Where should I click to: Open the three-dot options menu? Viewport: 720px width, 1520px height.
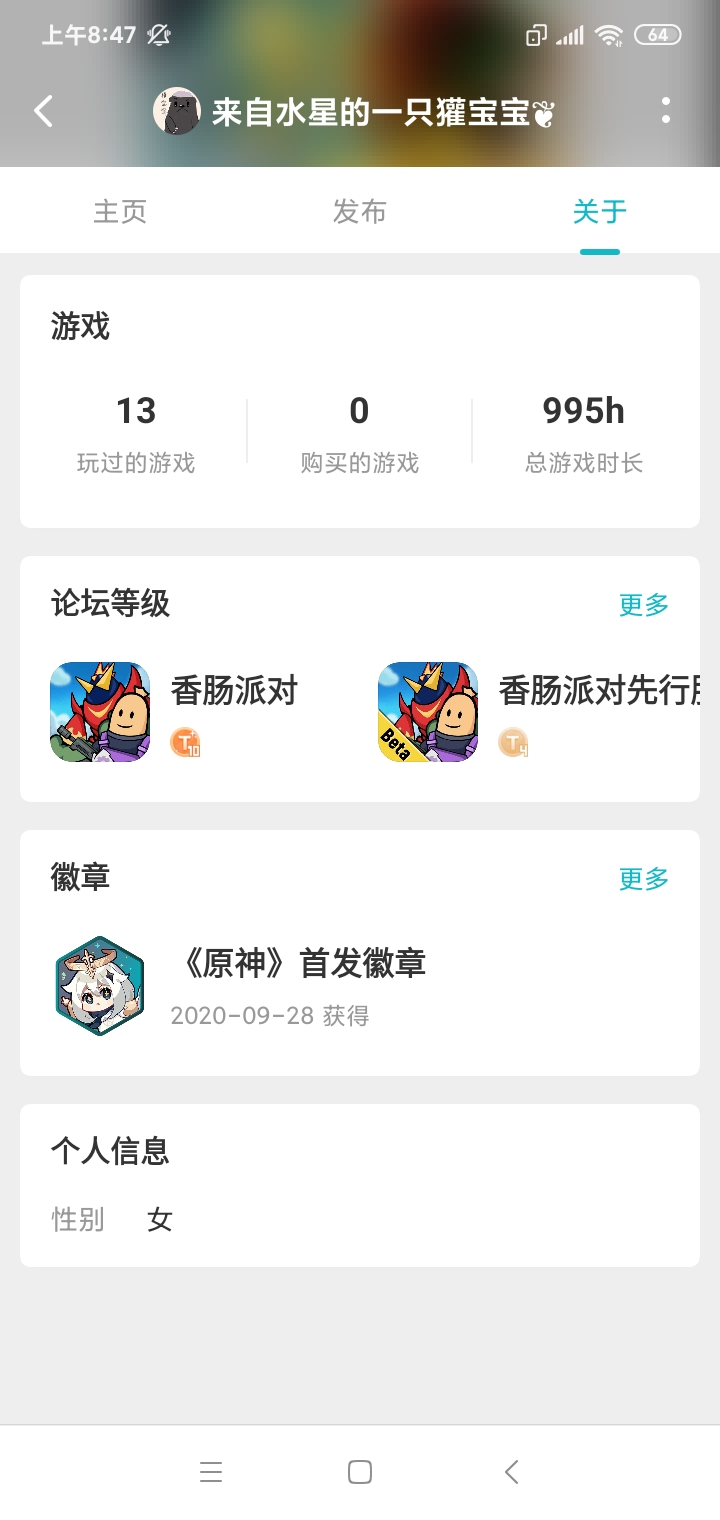pyautogui.click(x=666, y=111)
